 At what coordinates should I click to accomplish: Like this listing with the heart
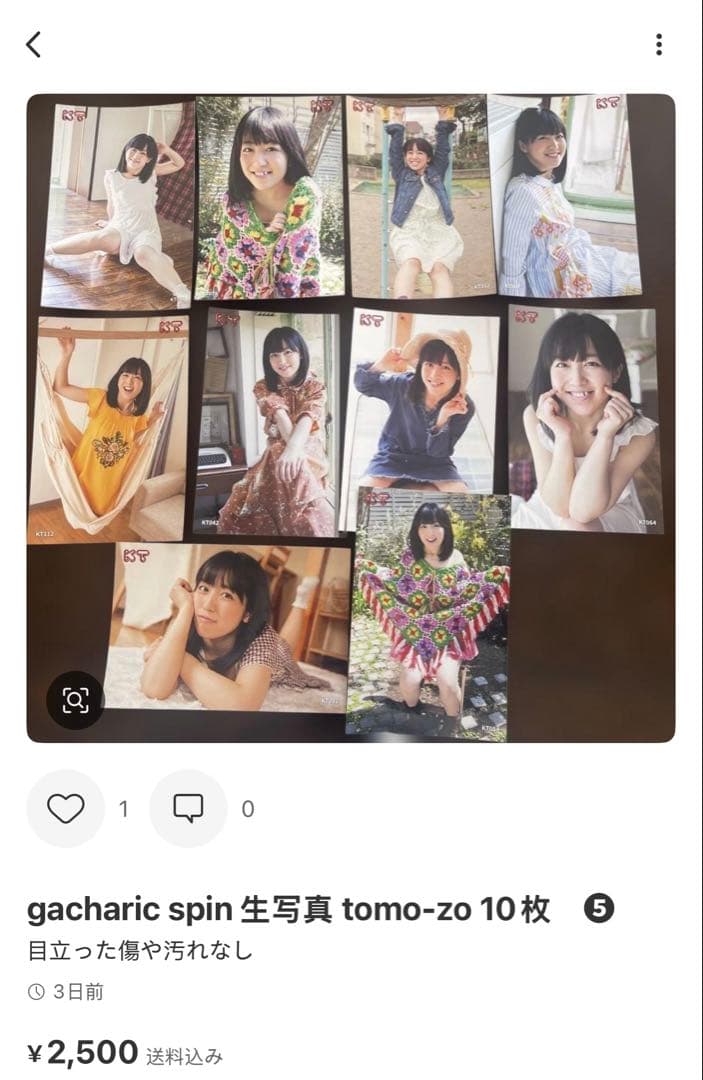[66, 808]
